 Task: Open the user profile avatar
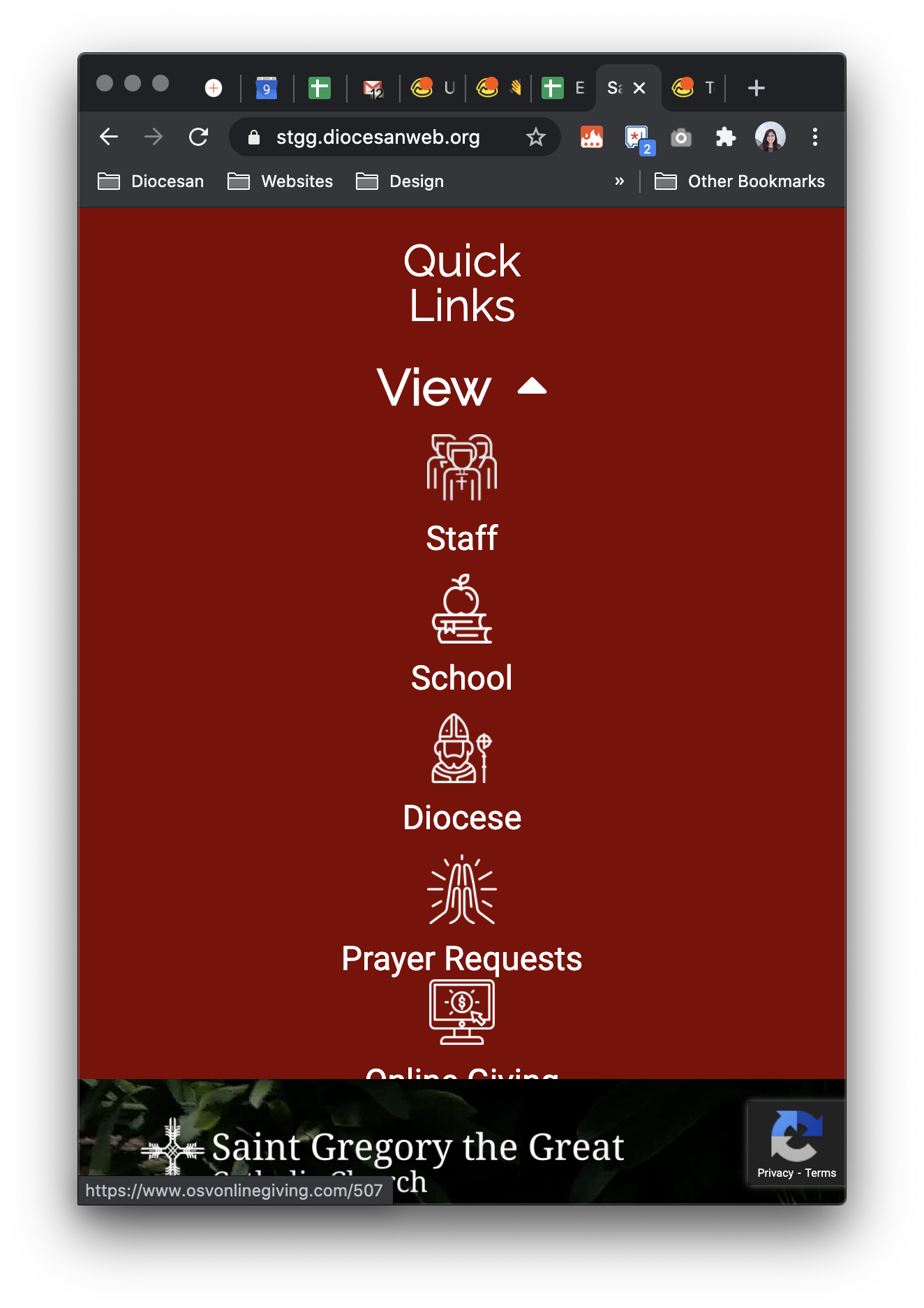(770, 137)
